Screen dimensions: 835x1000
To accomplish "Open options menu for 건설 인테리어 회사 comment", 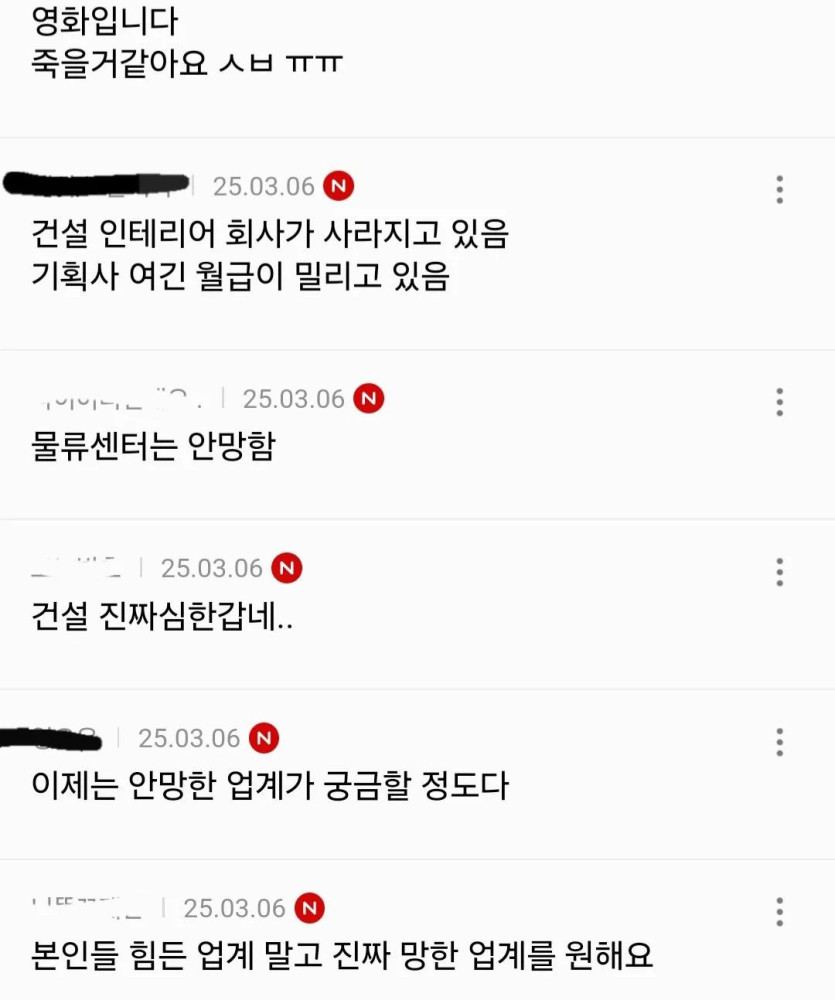I will [779, 189].
